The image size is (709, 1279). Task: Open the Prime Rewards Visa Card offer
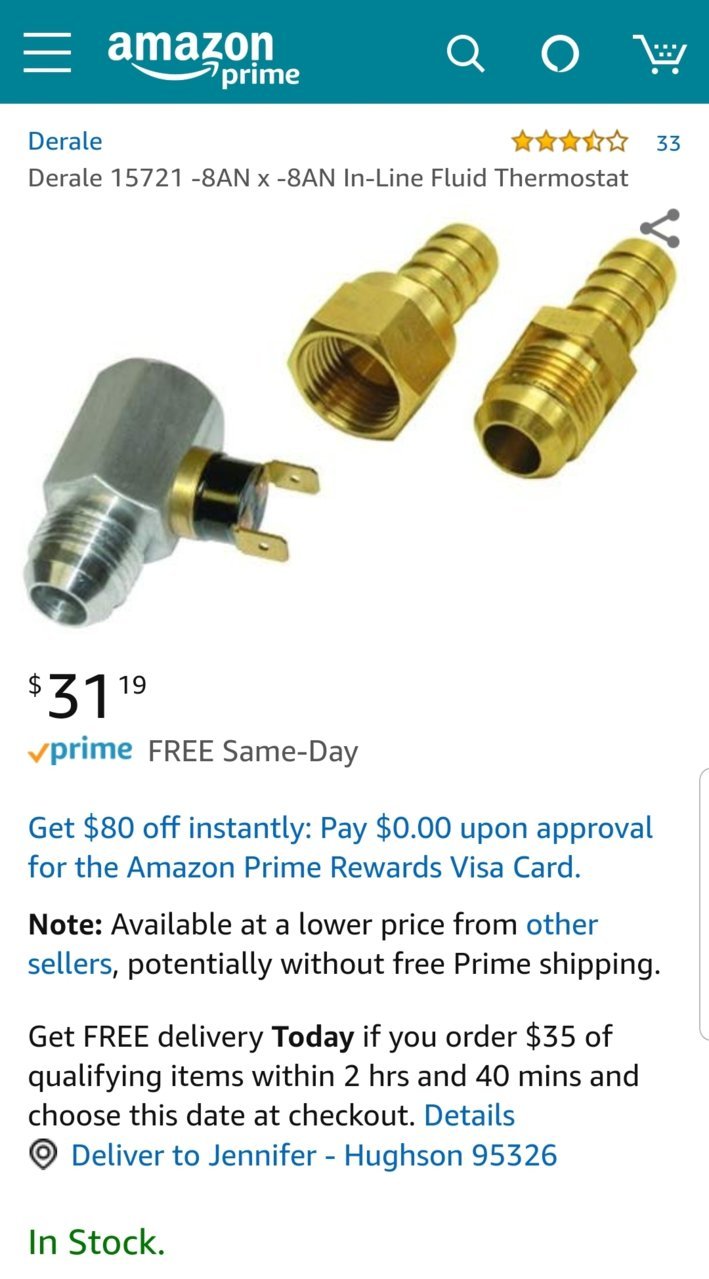pyautogui.click(x=340, y=847)
